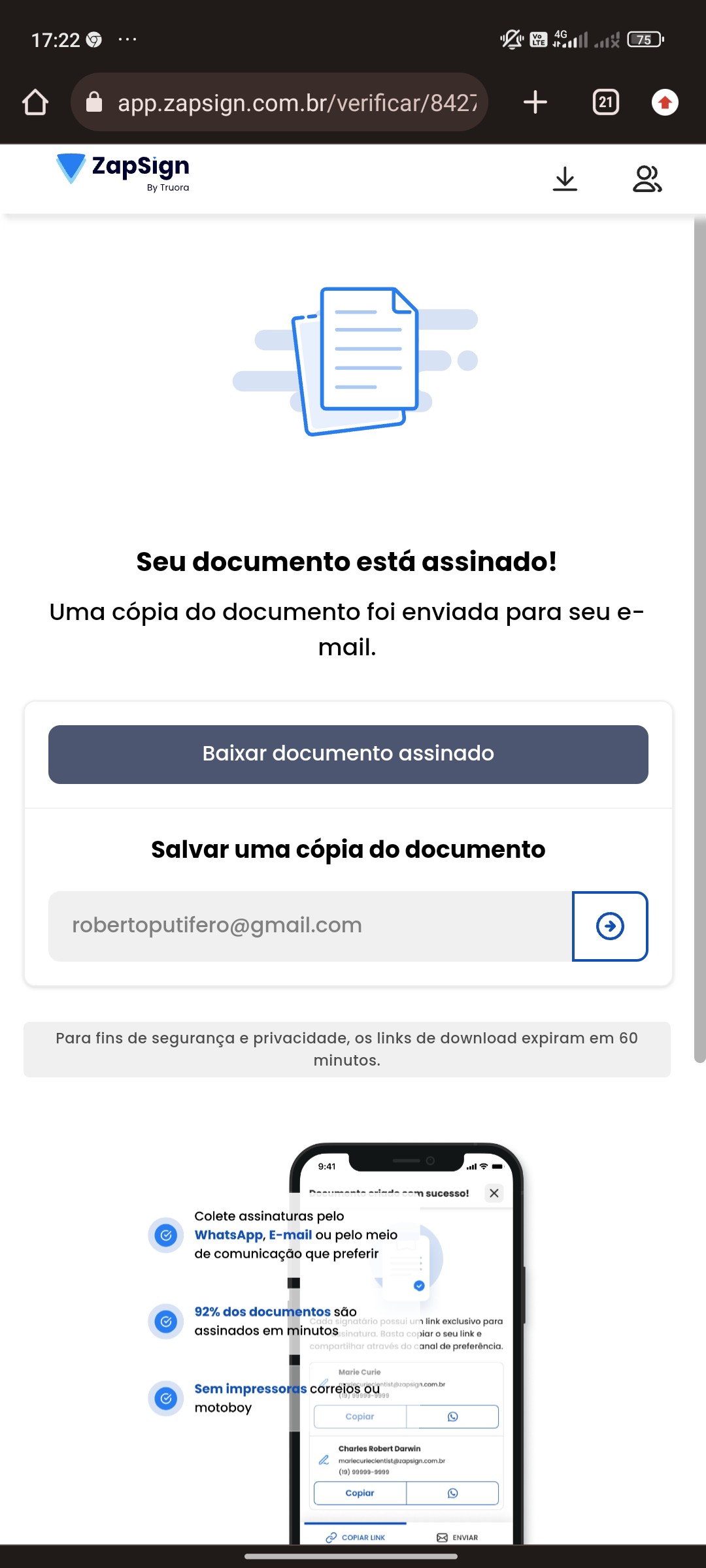
Task: Tap the browser home icon
Action: click(35, 103)
